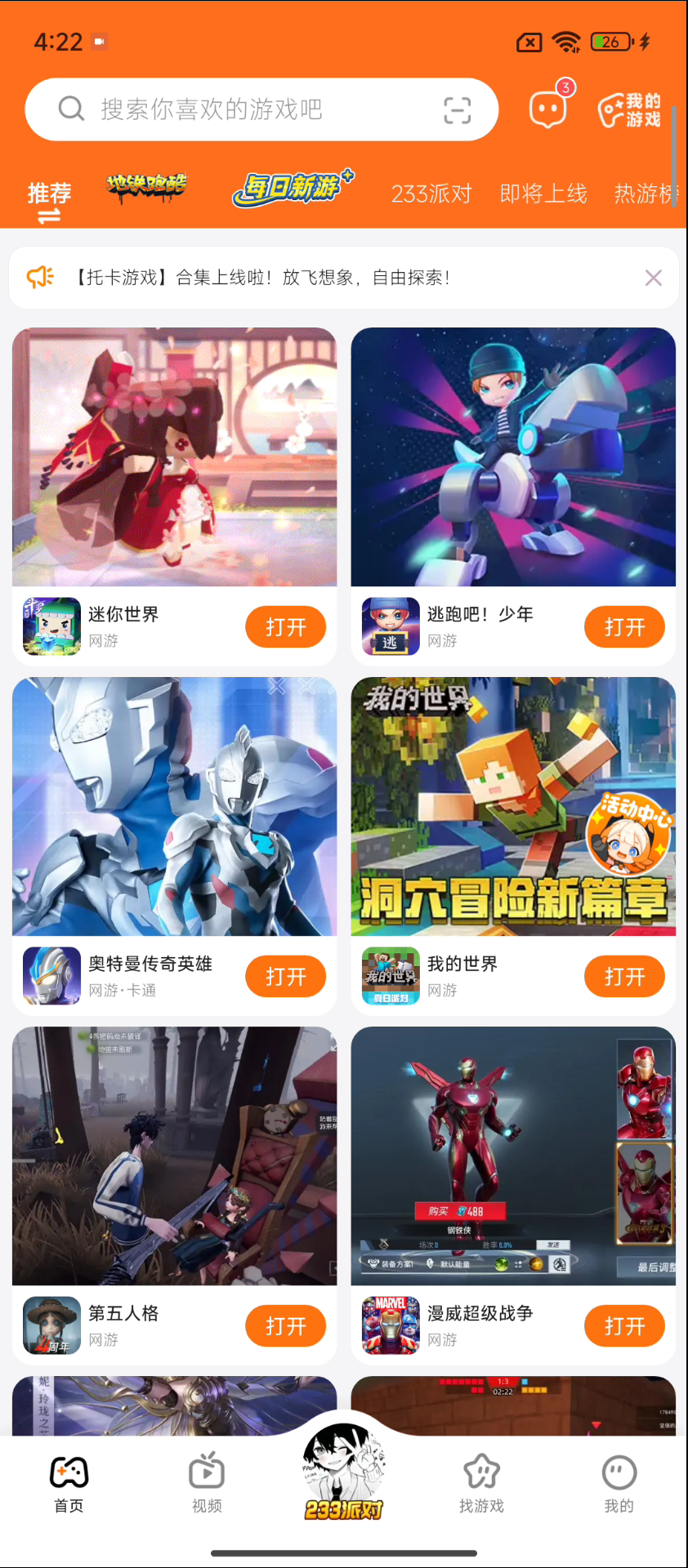Open the game search box

click(245, 109)
